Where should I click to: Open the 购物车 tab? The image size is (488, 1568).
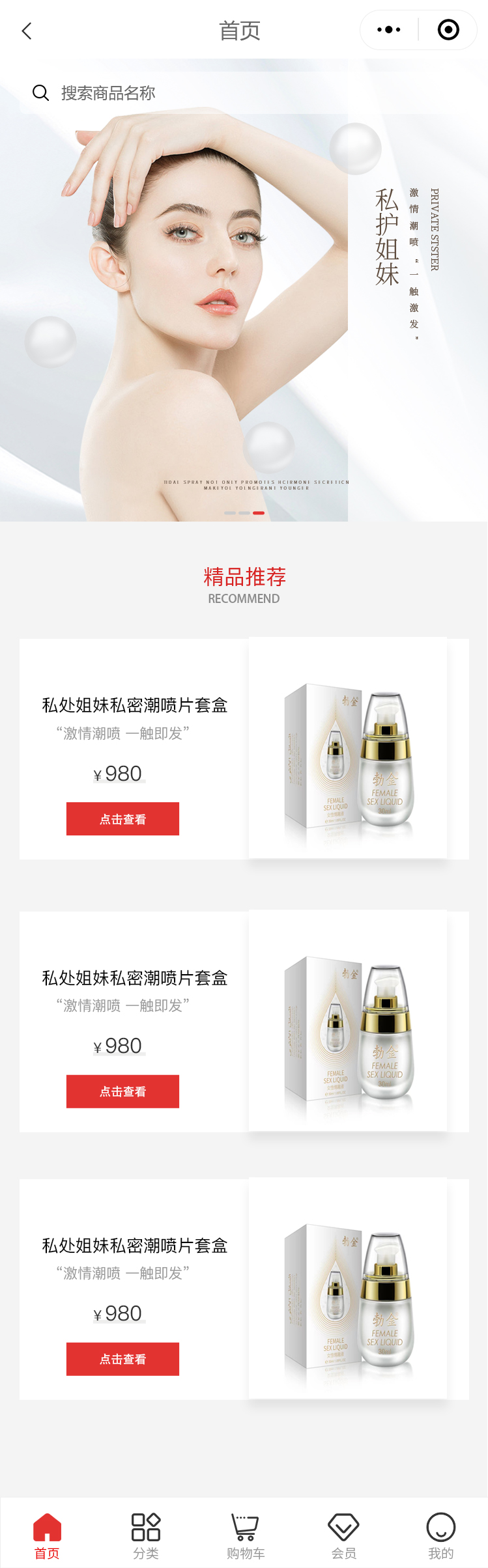coord(245,1535)
